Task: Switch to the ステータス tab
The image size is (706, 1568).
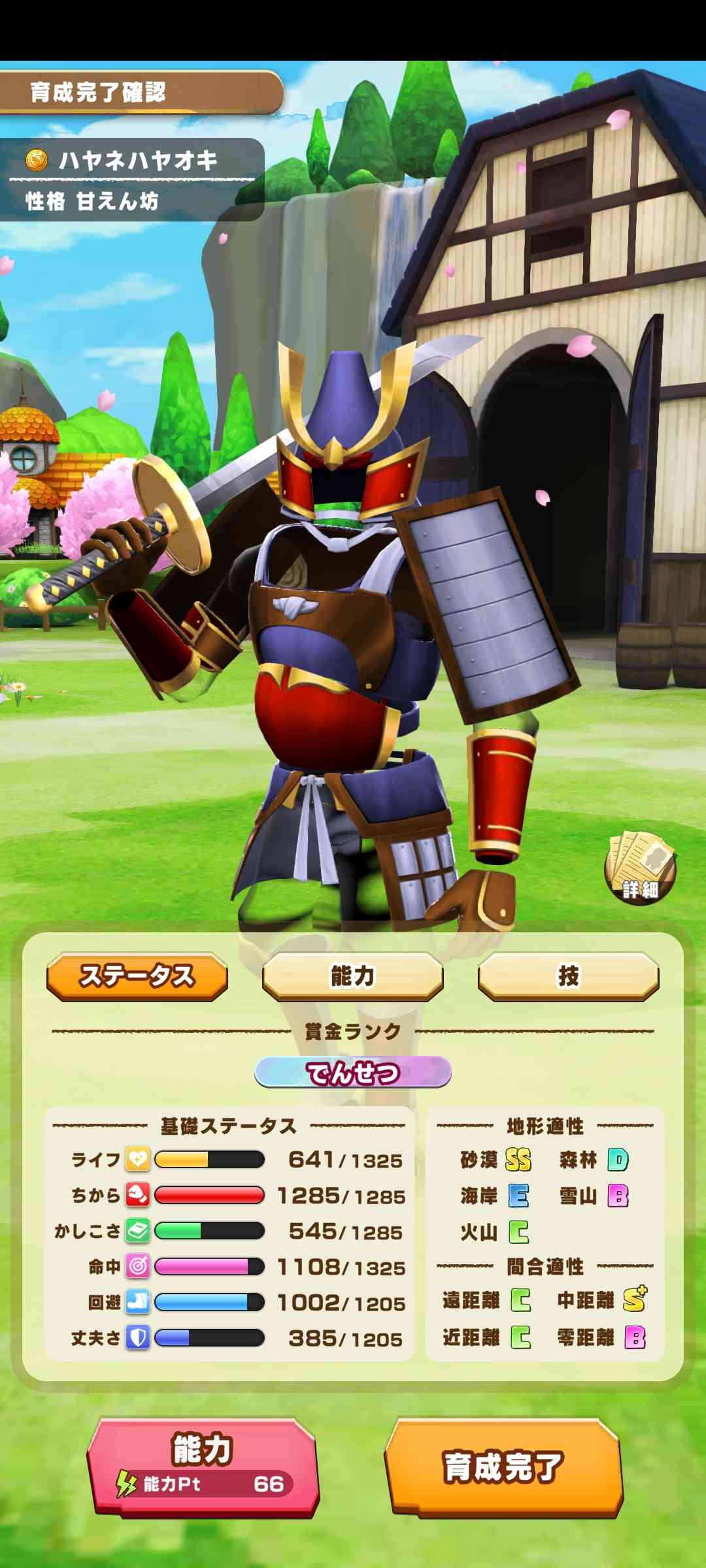Action: tap(137, 976)
